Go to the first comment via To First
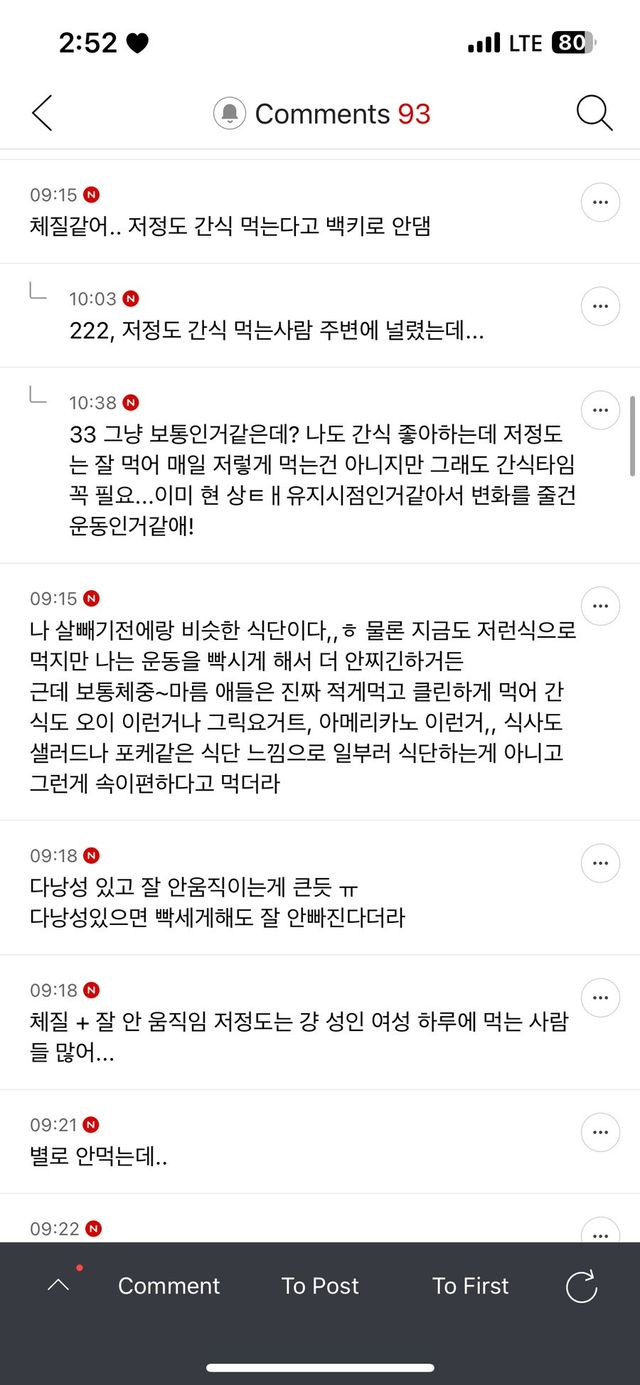Viewport: 640px width, 1385px height. pos(471,1286)
